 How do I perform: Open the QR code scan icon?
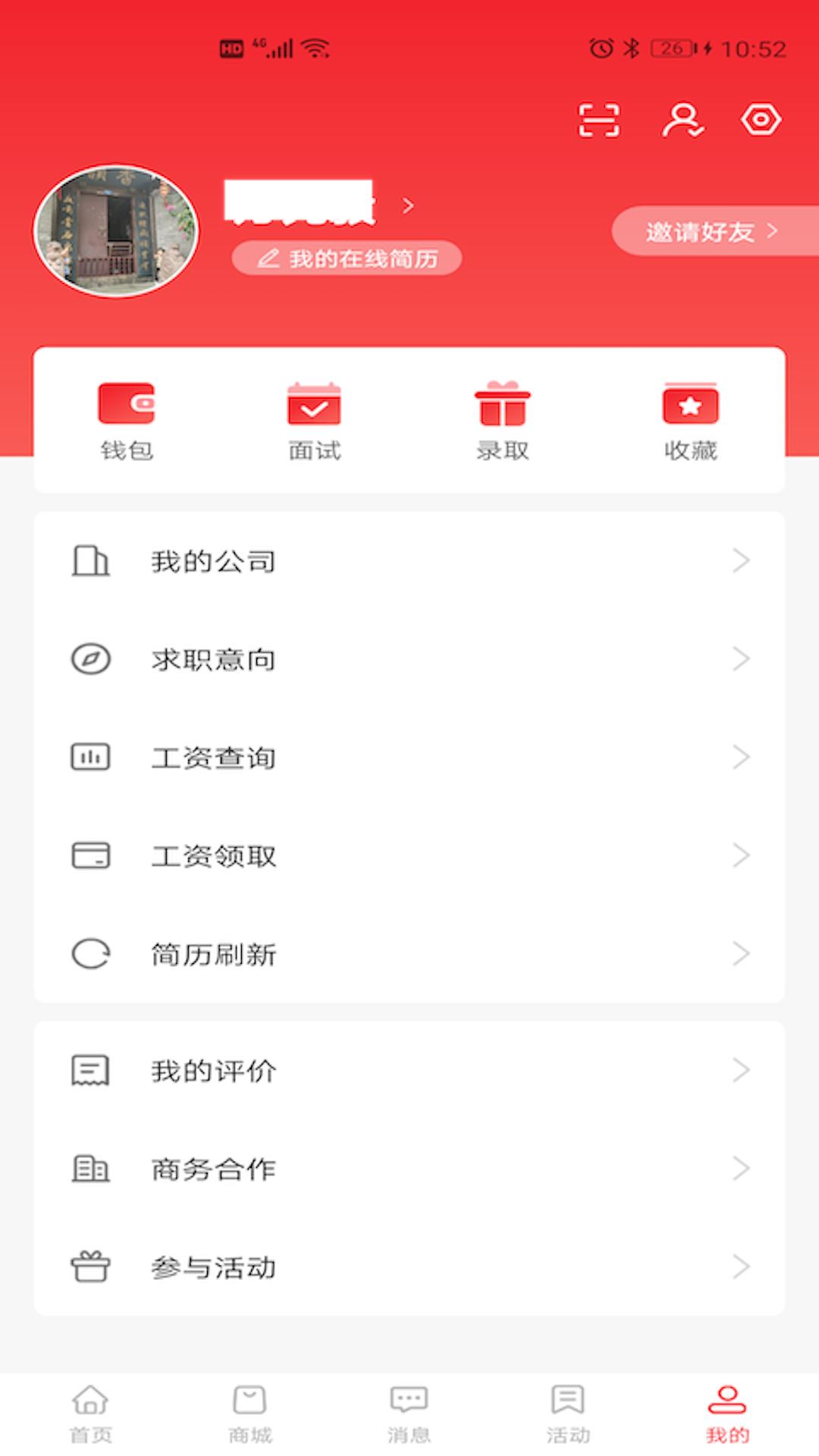click(599, 119)
